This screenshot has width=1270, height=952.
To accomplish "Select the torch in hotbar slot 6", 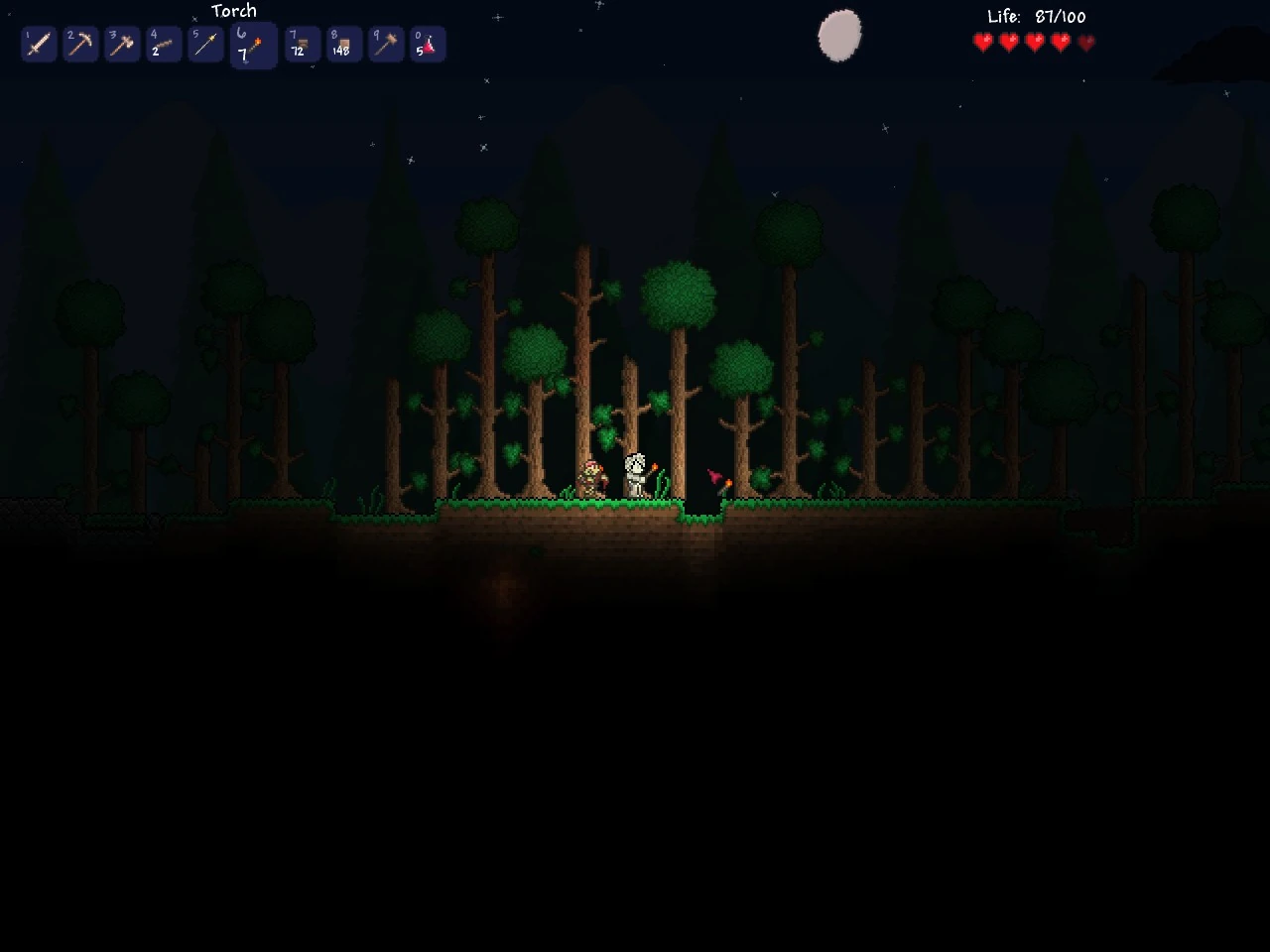I will [253, 46].
